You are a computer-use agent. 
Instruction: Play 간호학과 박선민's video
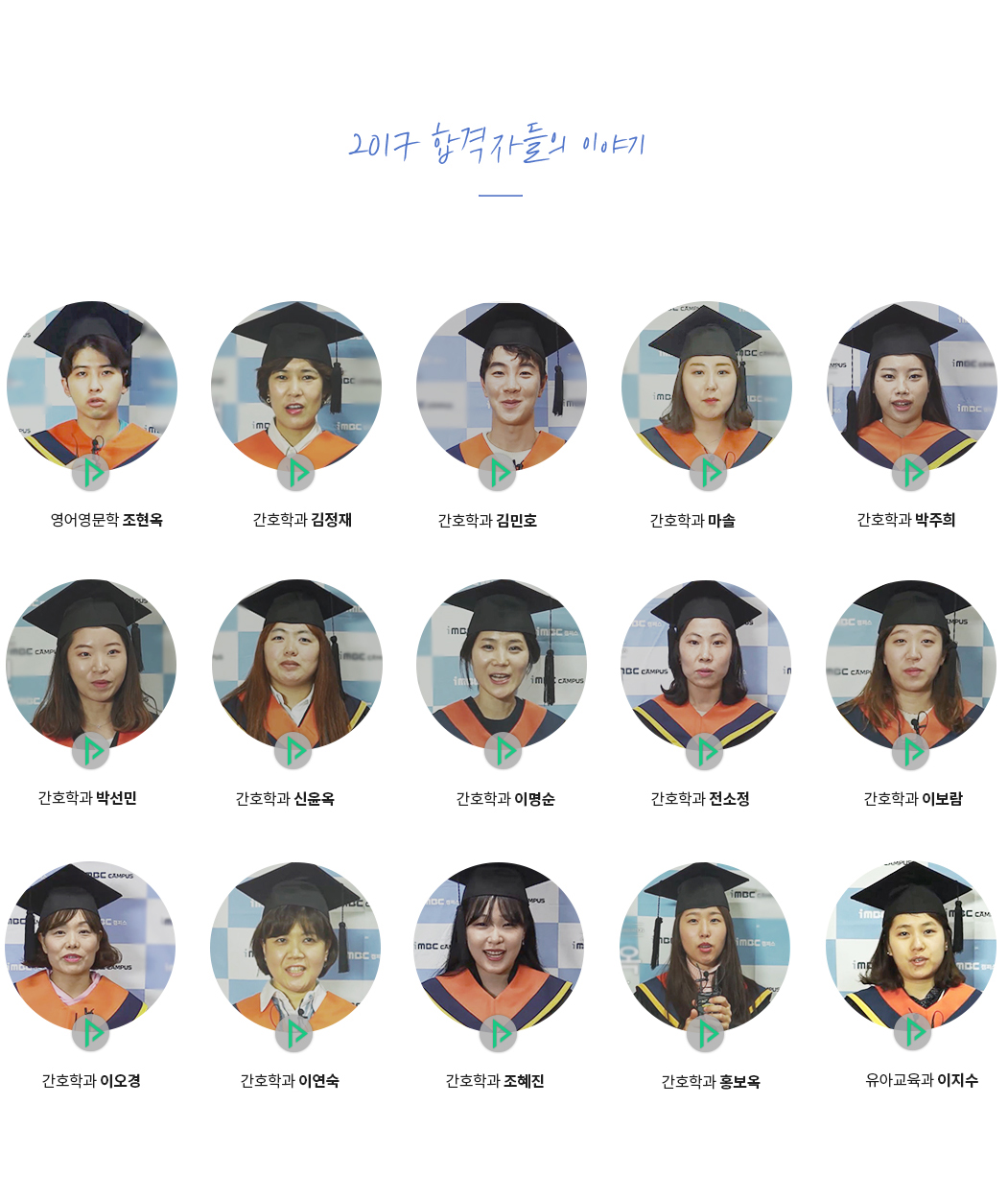91,750
